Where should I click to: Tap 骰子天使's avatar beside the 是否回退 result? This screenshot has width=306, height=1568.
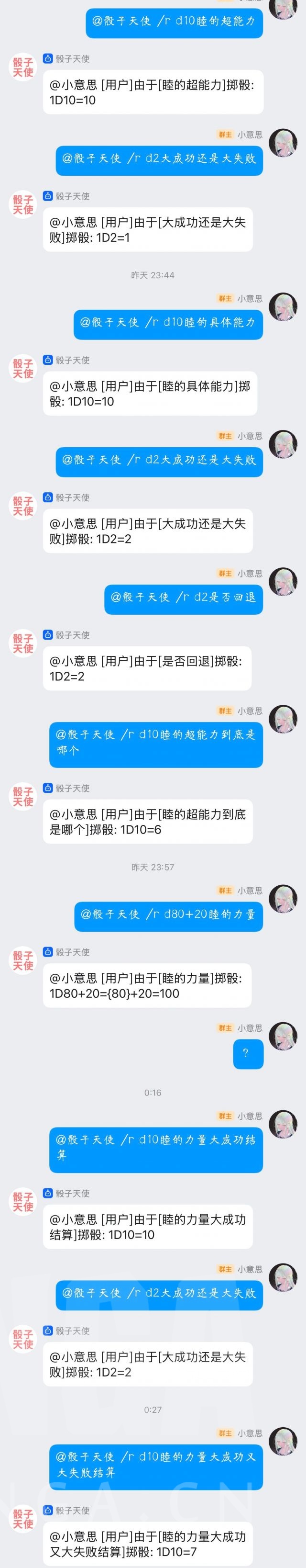point(23,643)
